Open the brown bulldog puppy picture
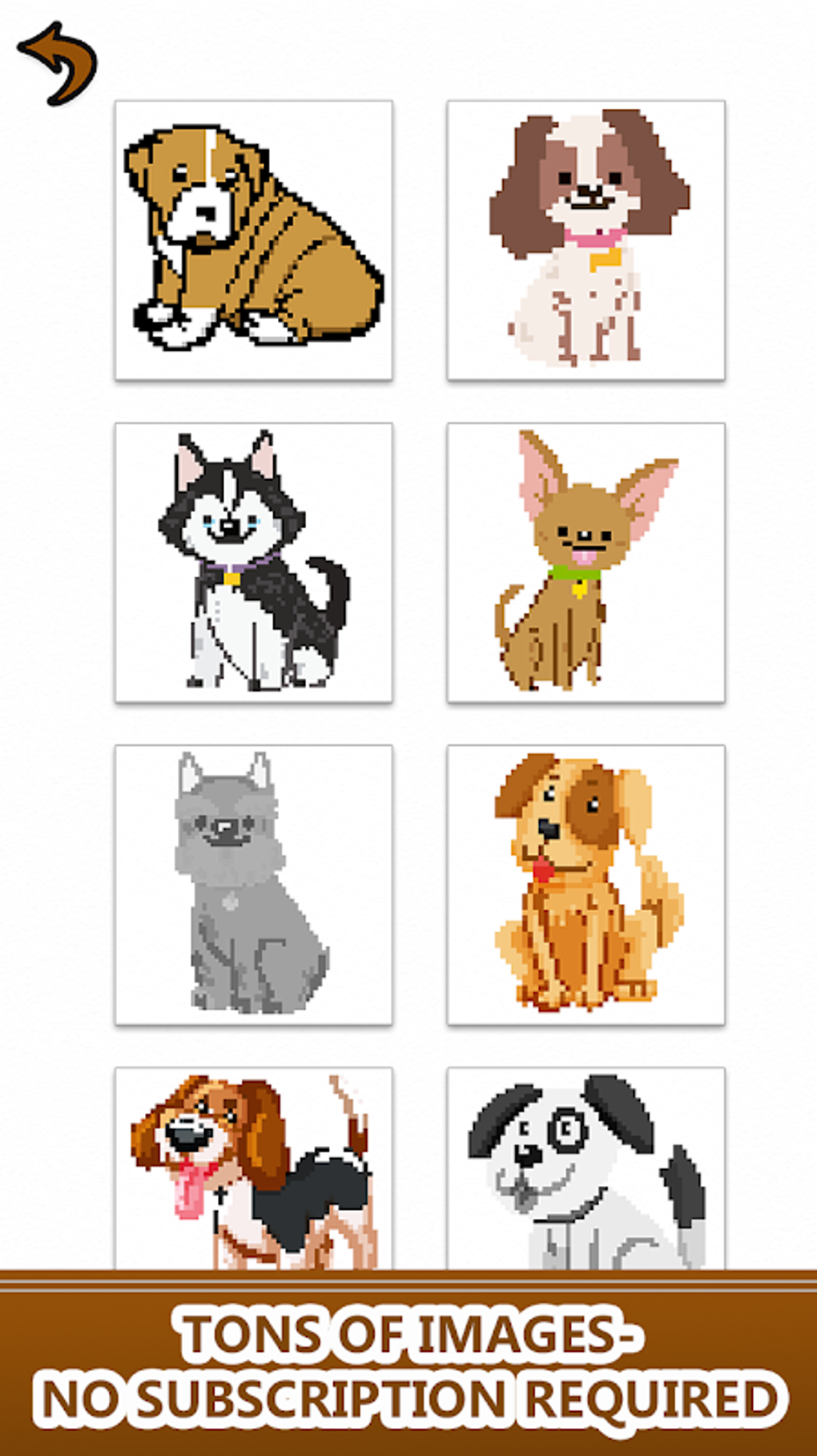 (x=254, y=240)
